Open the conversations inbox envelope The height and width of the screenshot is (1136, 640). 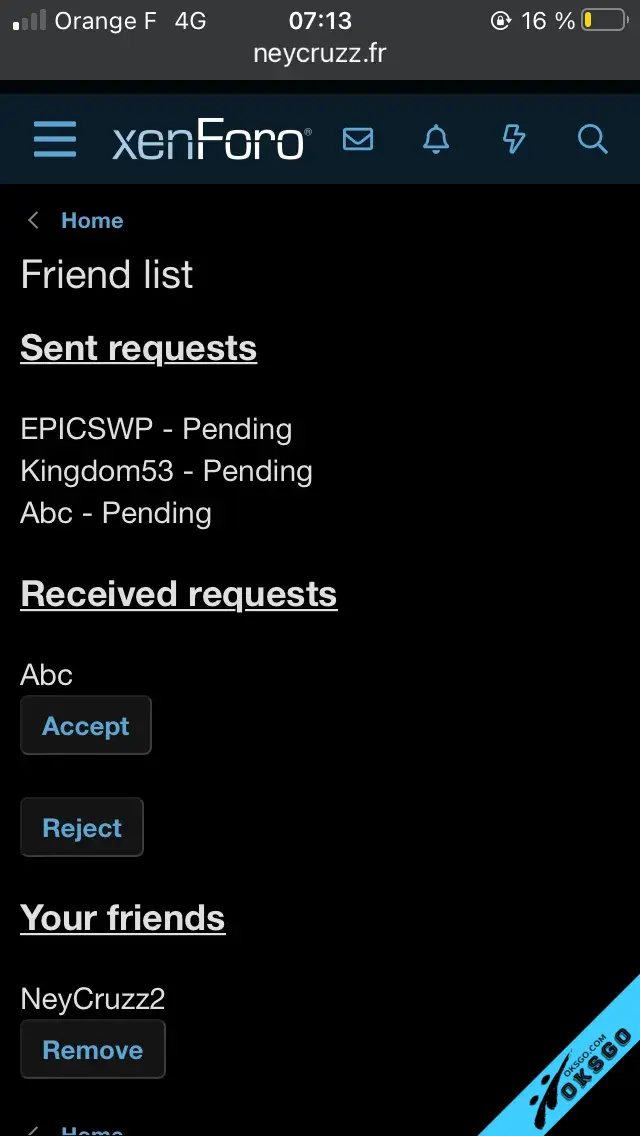358,139
